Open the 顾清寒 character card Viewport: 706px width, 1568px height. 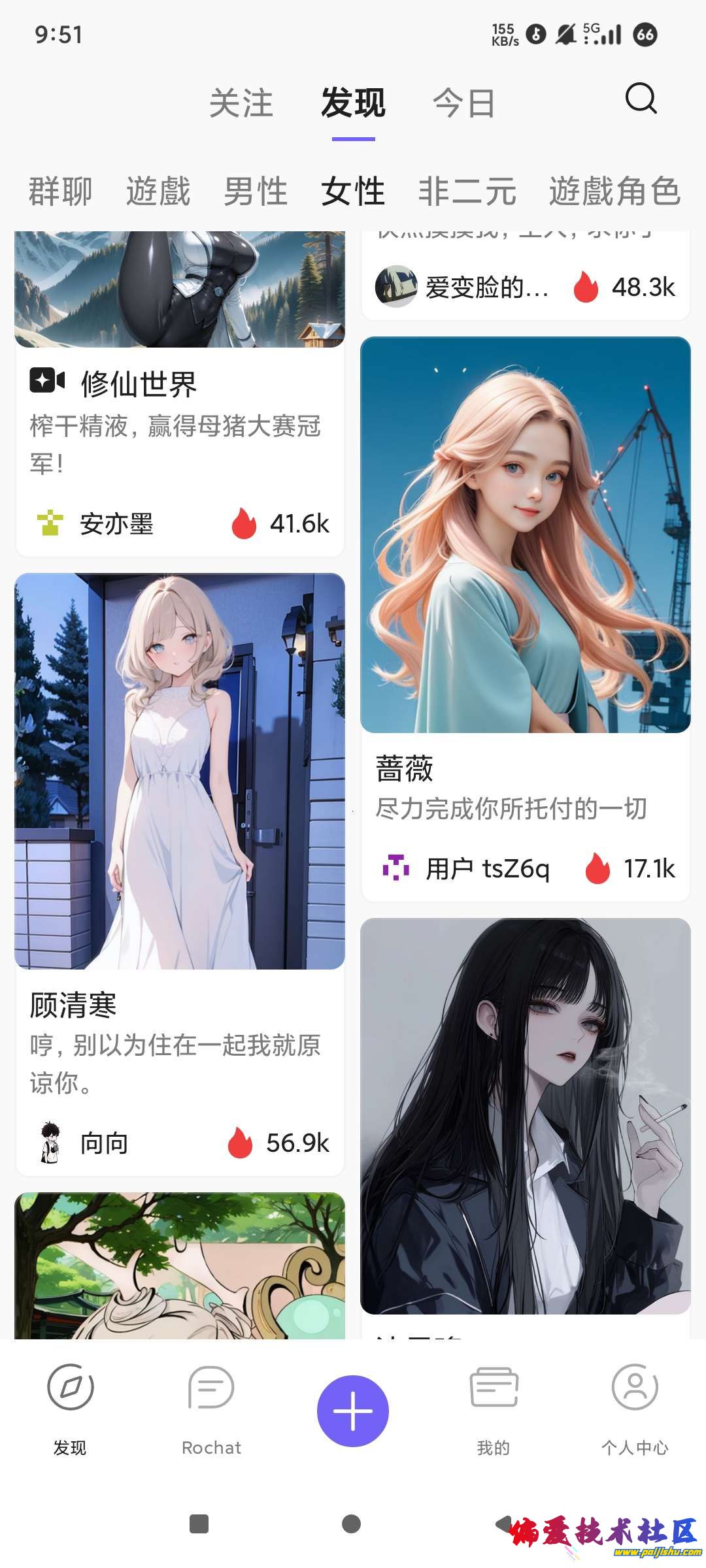point(180,817)
